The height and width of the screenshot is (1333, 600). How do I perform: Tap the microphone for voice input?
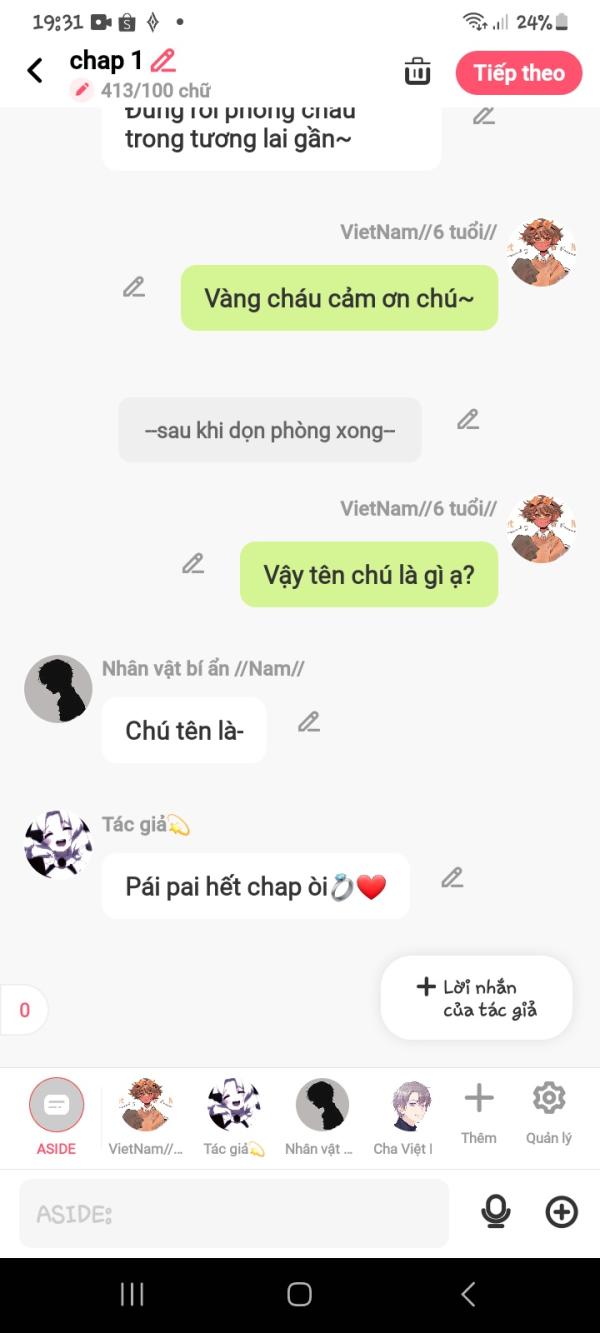tap(495, 1212)
